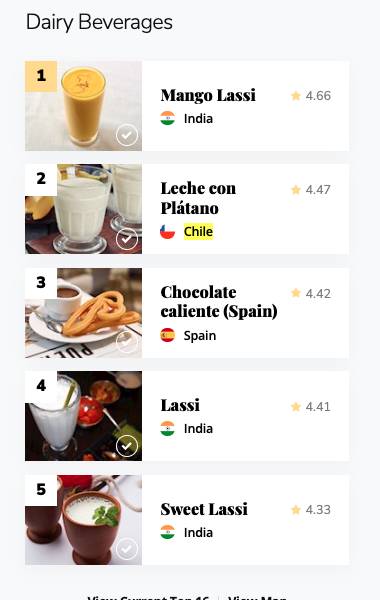Viewport: 380px width, 600px height.
Task: Mark Mango Lassi as tried with checkmark
Action: 127,135
